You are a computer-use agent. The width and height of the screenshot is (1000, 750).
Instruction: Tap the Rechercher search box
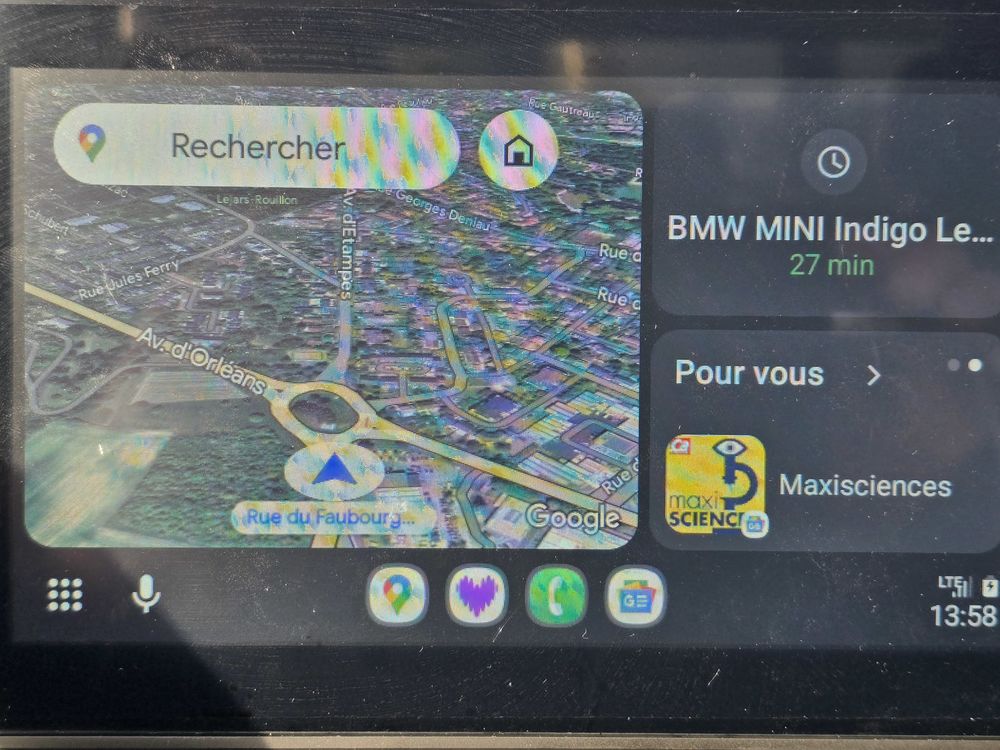[255, 147]
